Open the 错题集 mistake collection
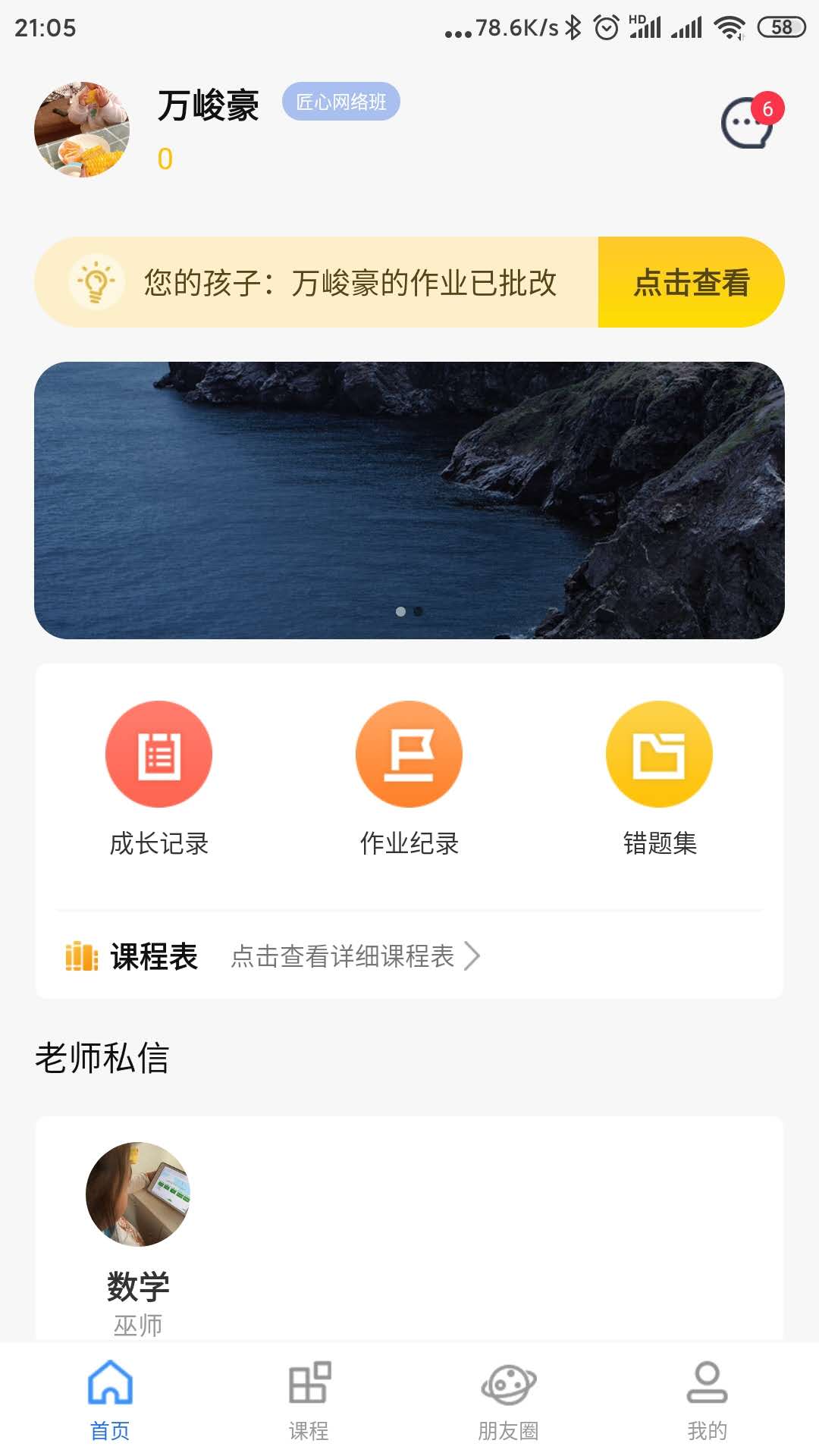The image size is (819, 1456). point(659,779)
